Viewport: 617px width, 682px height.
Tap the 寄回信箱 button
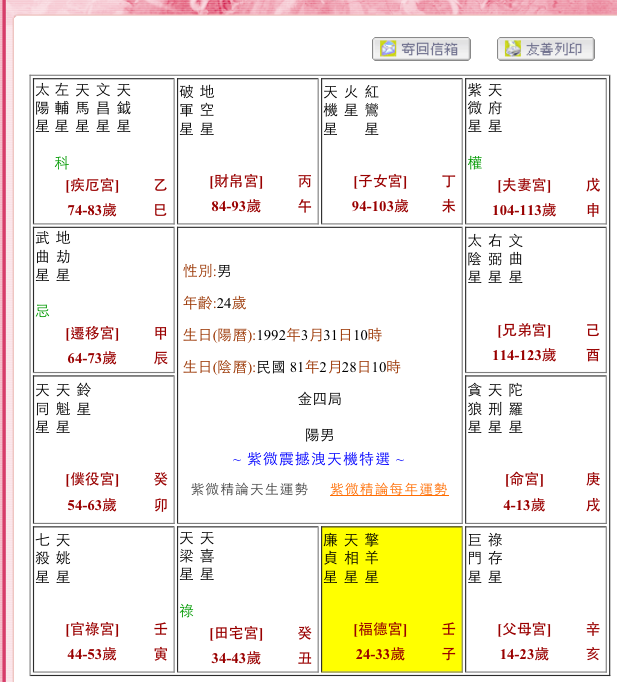pyautogui.click(x=421, y=49)
